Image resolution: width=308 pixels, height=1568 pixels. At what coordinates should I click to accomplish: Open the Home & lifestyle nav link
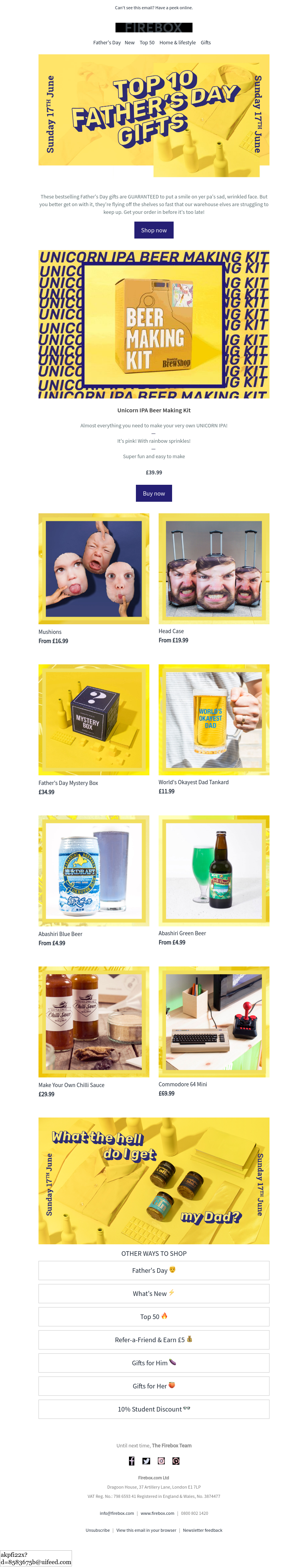[177, 43]
